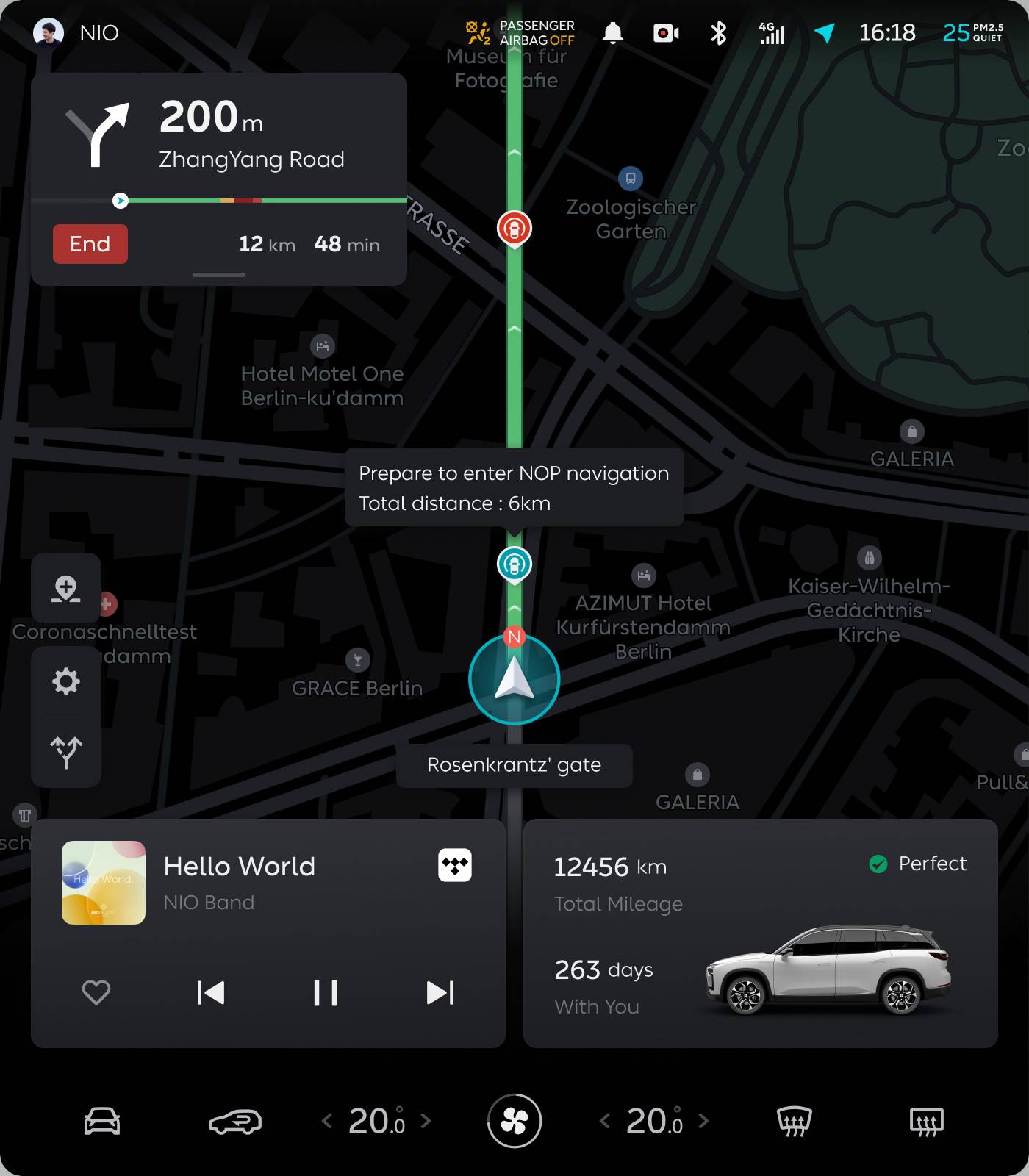Open the vehicle side-view icon in the dock

[x=235, y=1121]
